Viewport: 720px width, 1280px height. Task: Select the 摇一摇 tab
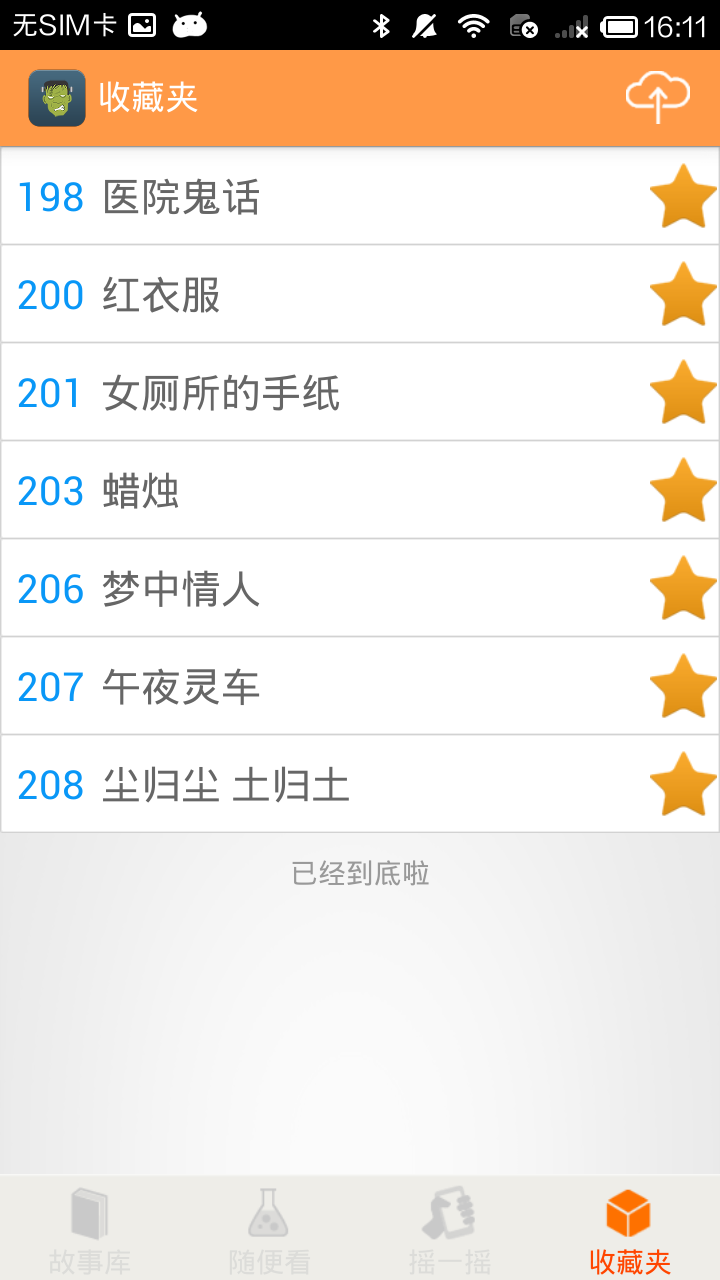pos(450,1230)
